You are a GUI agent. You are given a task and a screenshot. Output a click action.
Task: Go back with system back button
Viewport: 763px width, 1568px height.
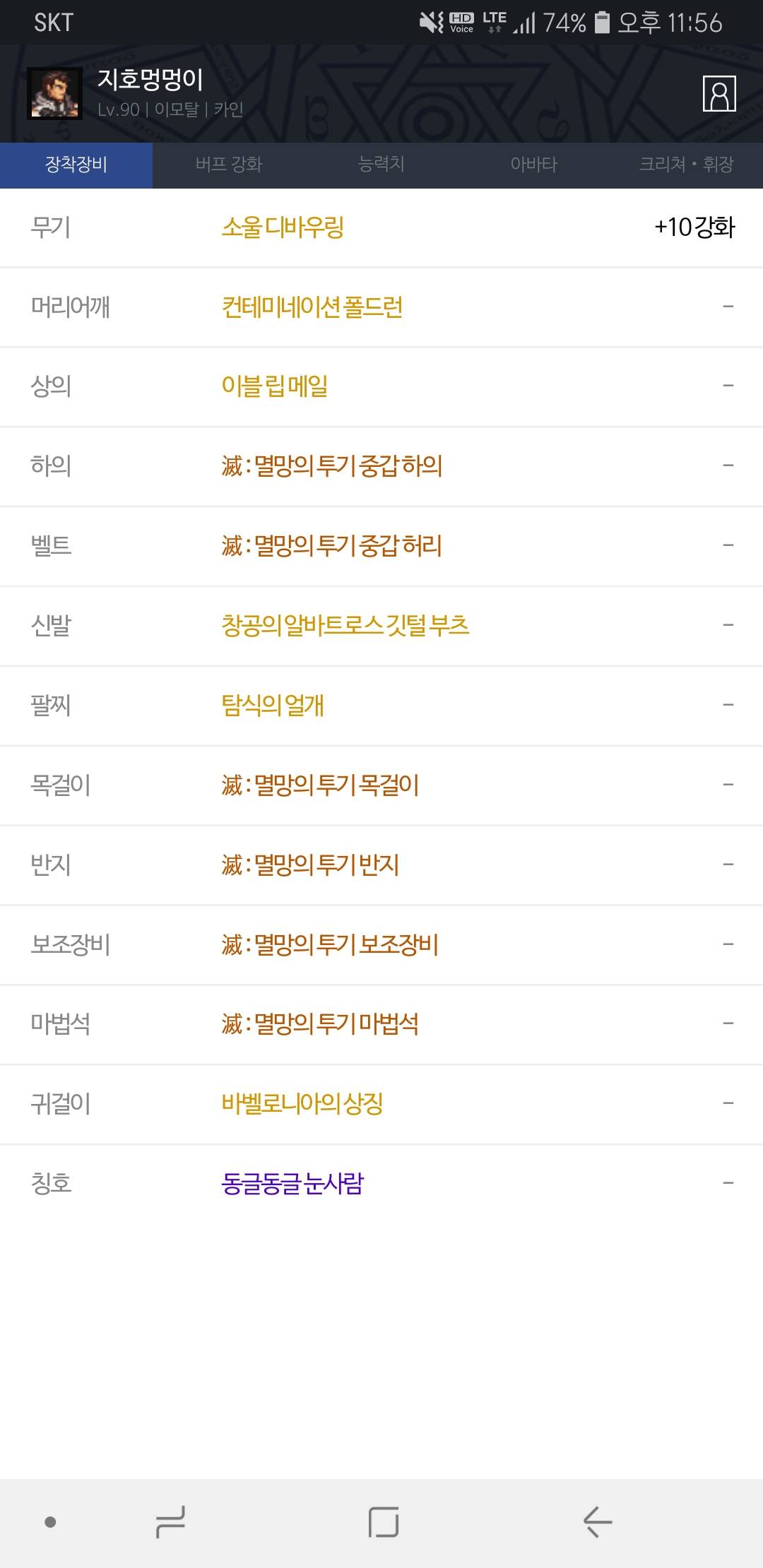[598, 1522]
